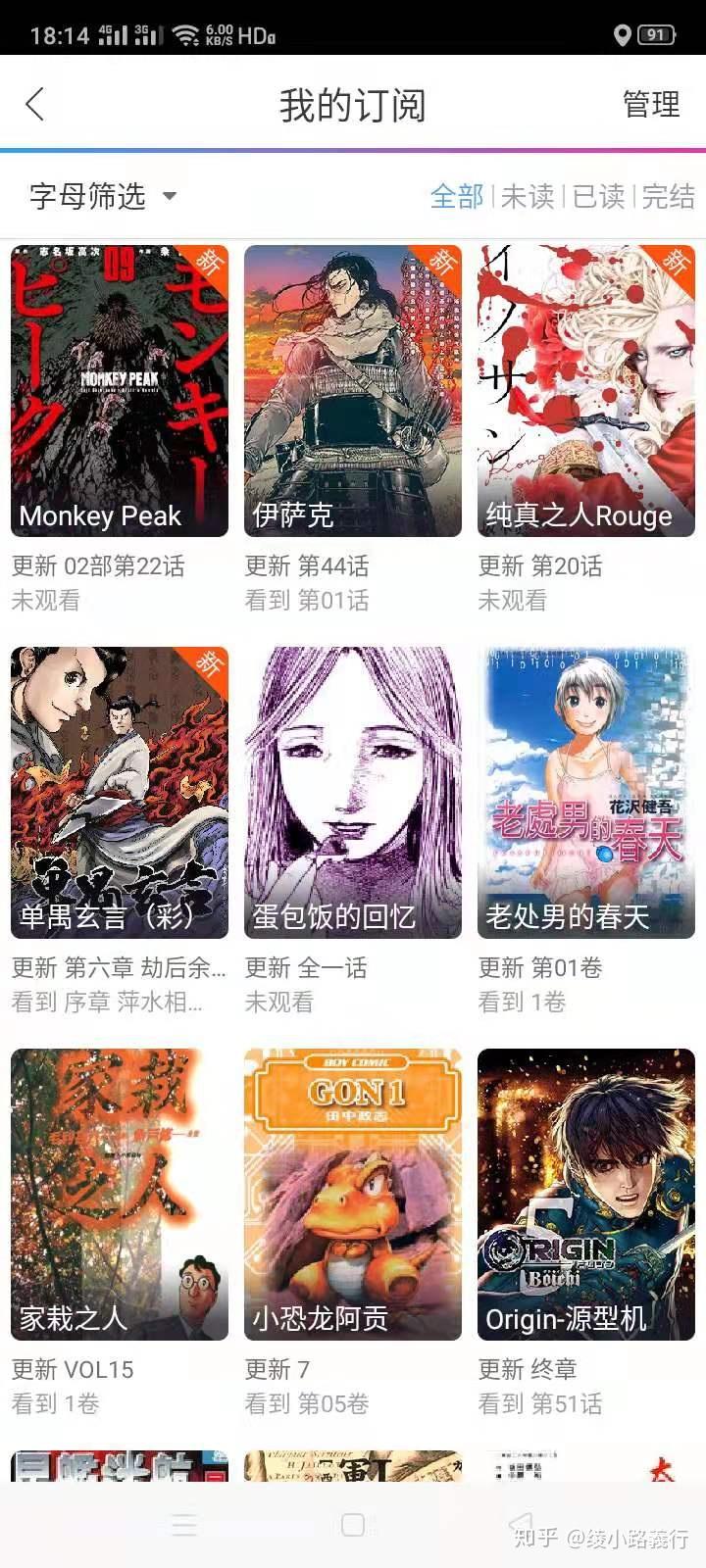This screenshot has height=1568, width=706.
Task: Expand the 字母筛选 dropdown
Action: [x=103, y=196]
